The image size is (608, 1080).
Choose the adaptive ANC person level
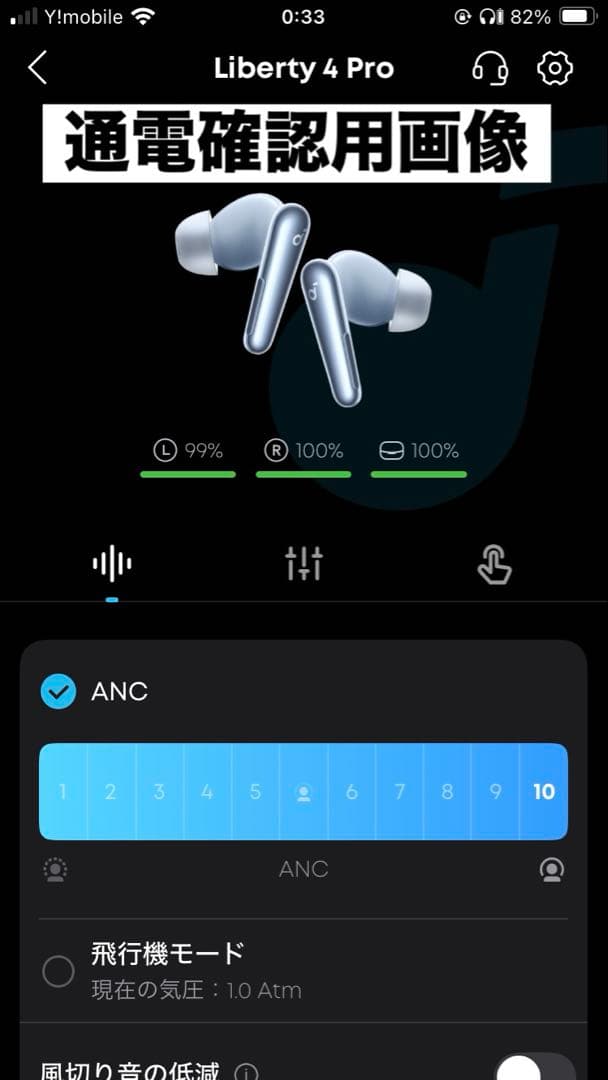(x=303, y=792)
